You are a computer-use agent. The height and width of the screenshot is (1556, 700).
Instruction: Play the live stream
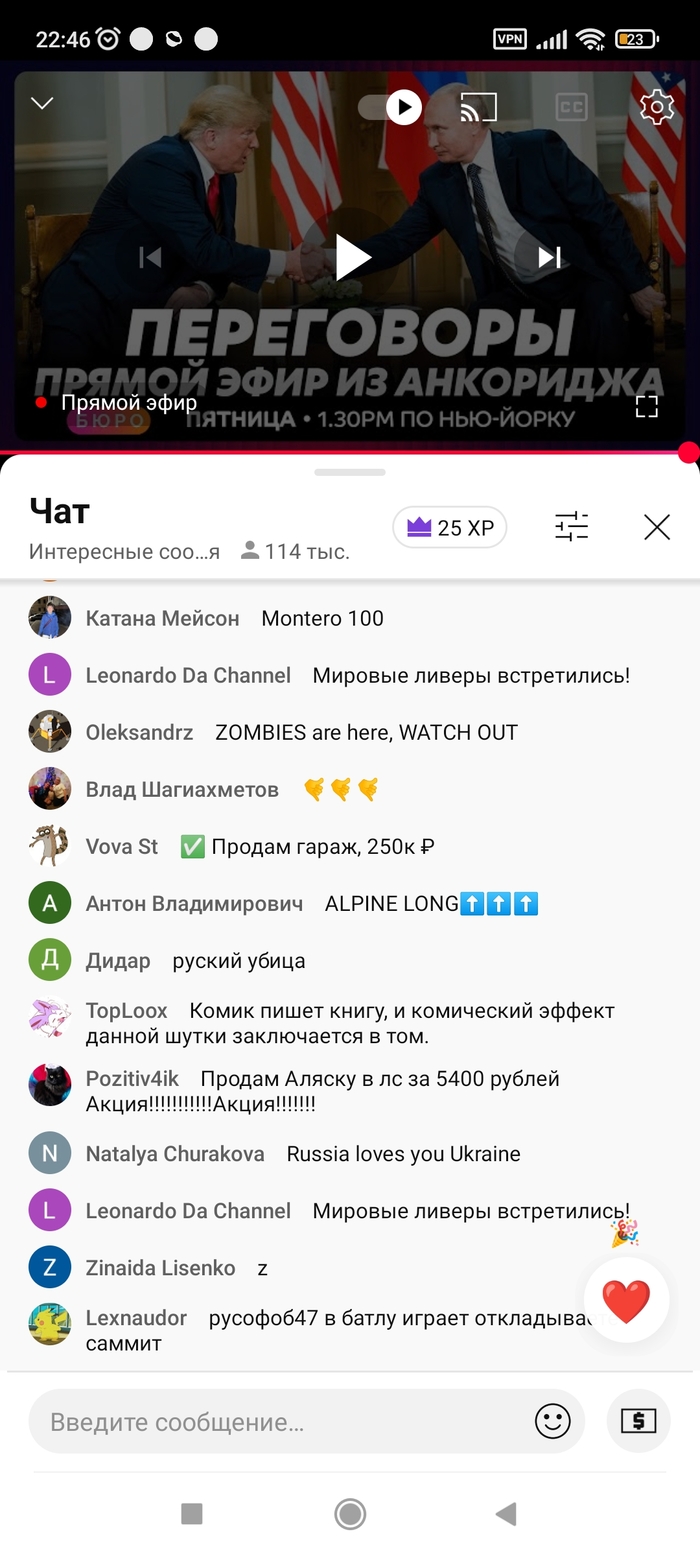[x=351, y=257]
